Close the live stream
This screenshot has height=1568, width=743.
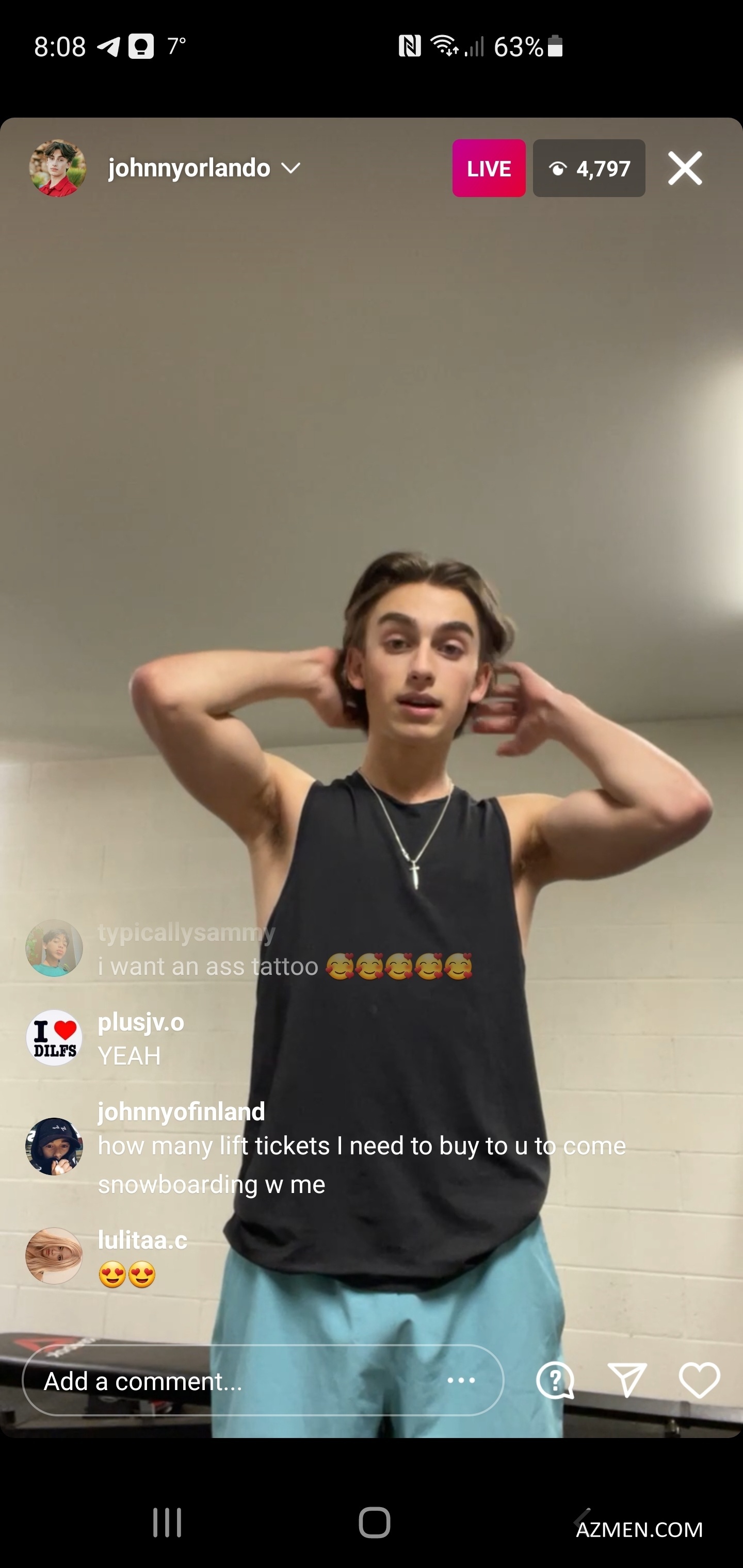(685, 168)
